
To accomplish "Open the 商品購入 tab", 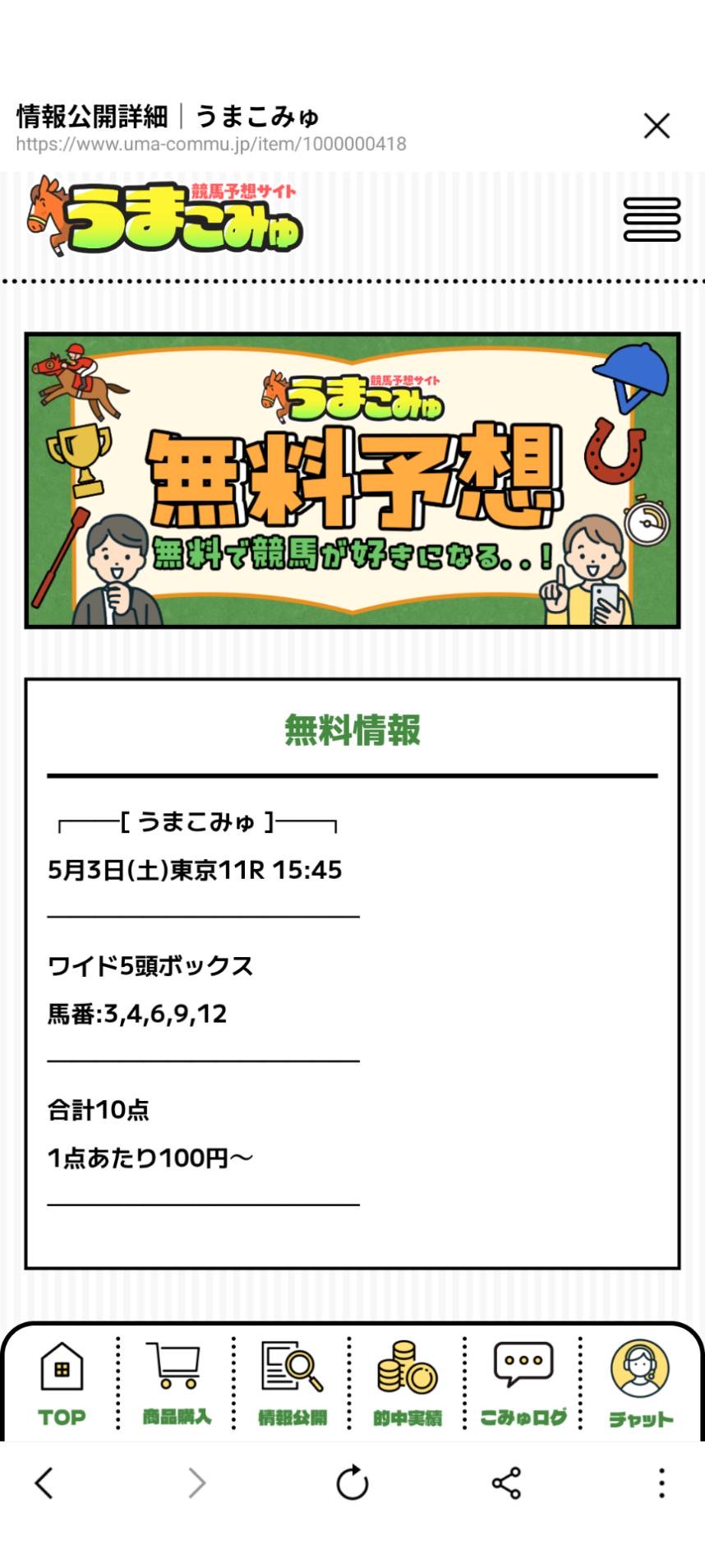I will point(177,1385).
